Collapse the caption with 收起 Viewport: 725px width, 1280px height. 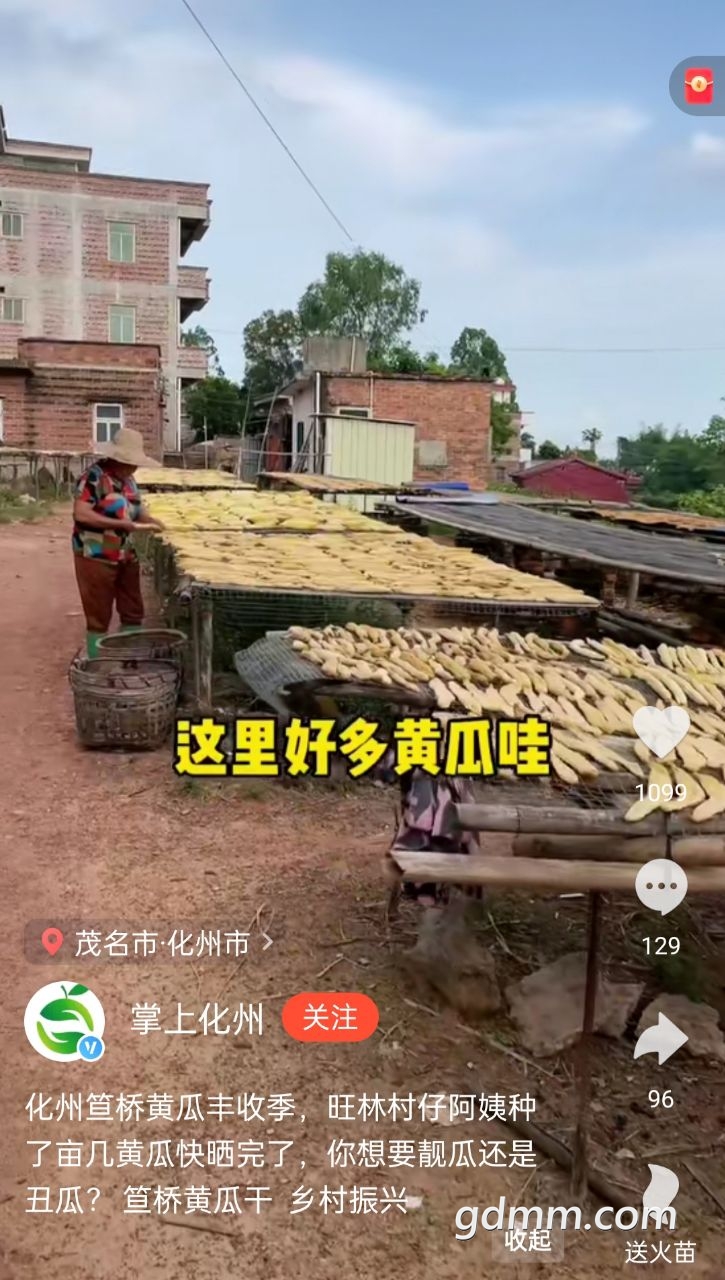(528, 1240)
